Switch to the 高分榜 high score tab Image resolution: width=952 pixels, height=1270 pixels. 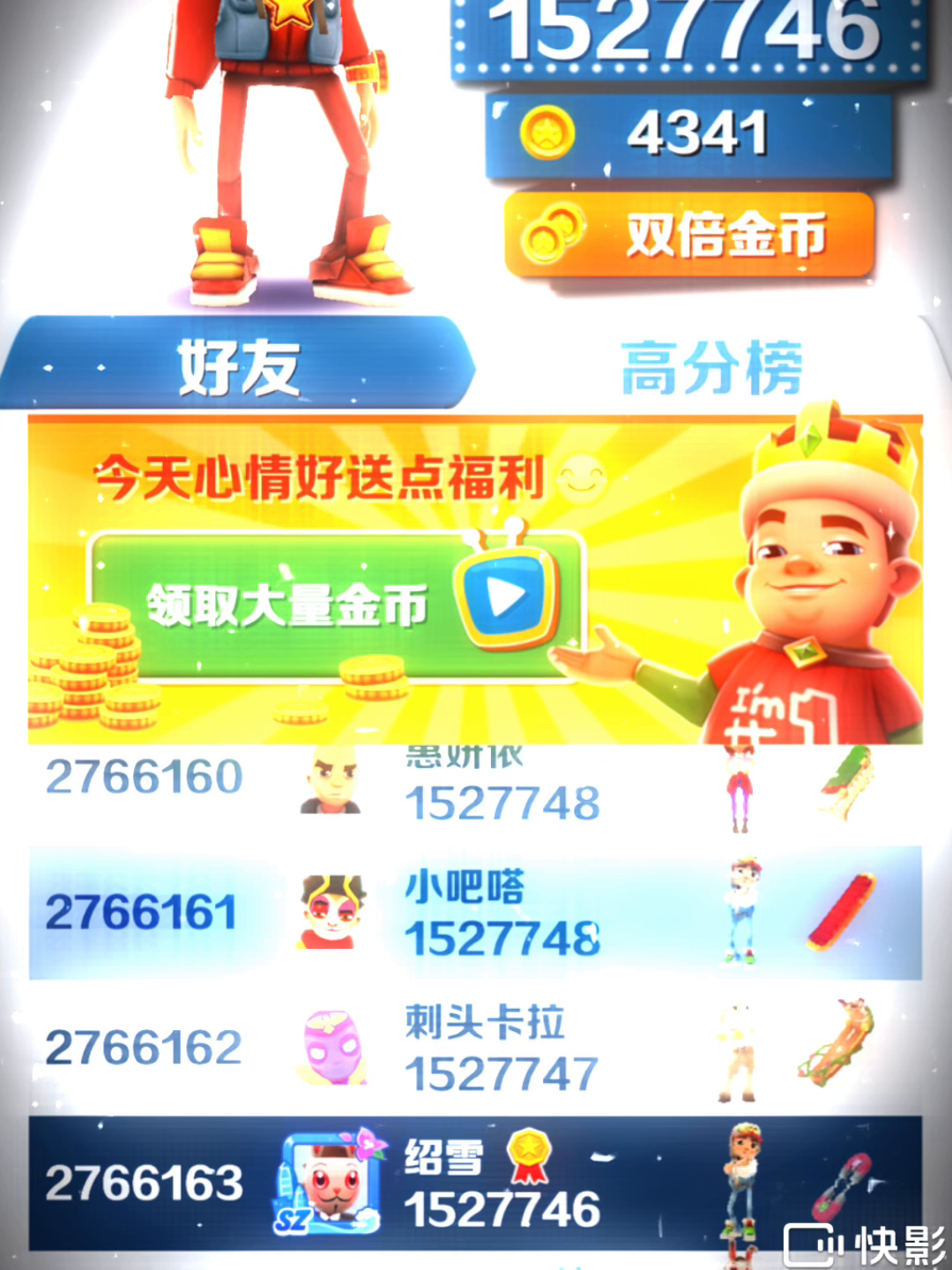[710, 367]
